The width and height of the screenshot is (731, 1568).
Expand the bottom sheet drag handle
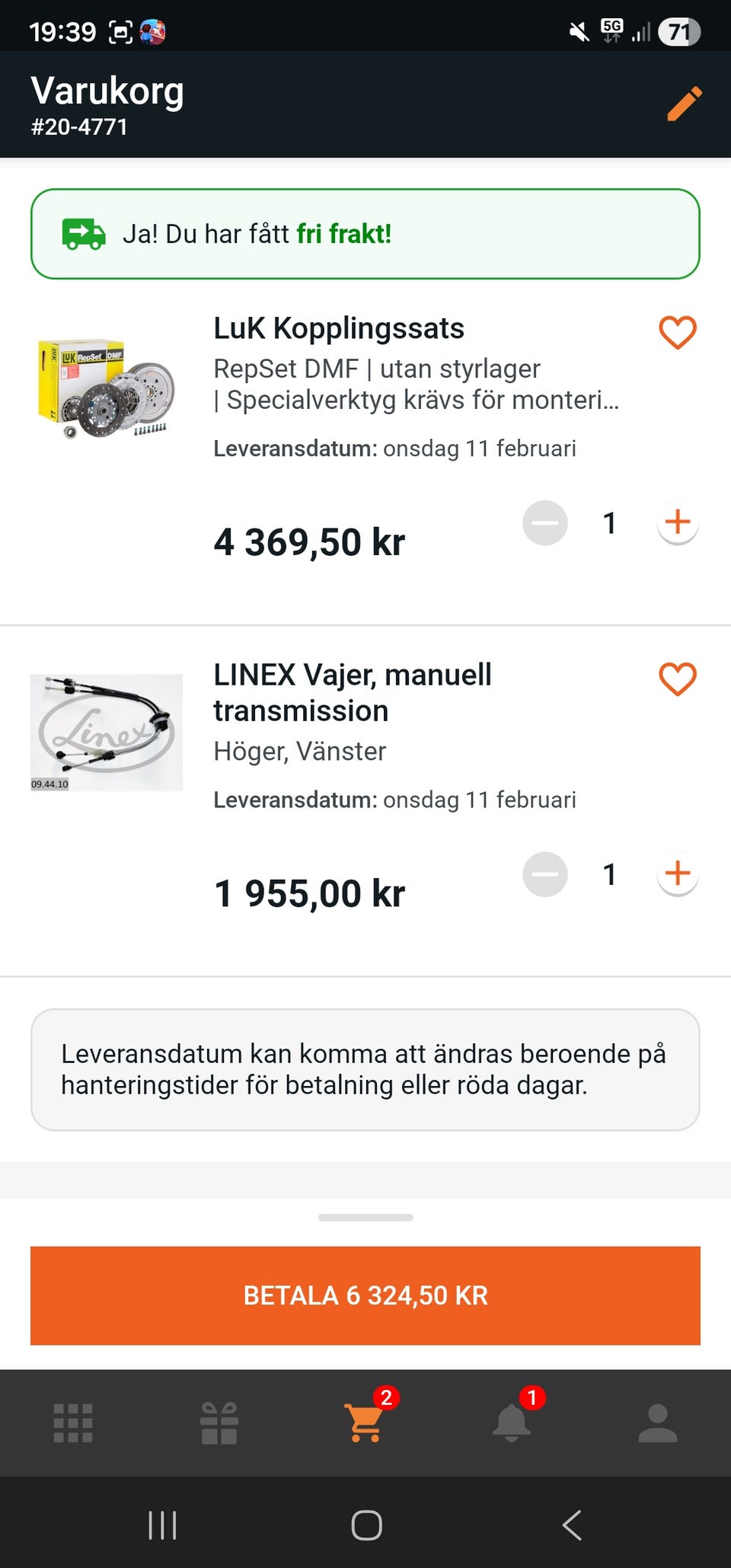[365, 1218]
